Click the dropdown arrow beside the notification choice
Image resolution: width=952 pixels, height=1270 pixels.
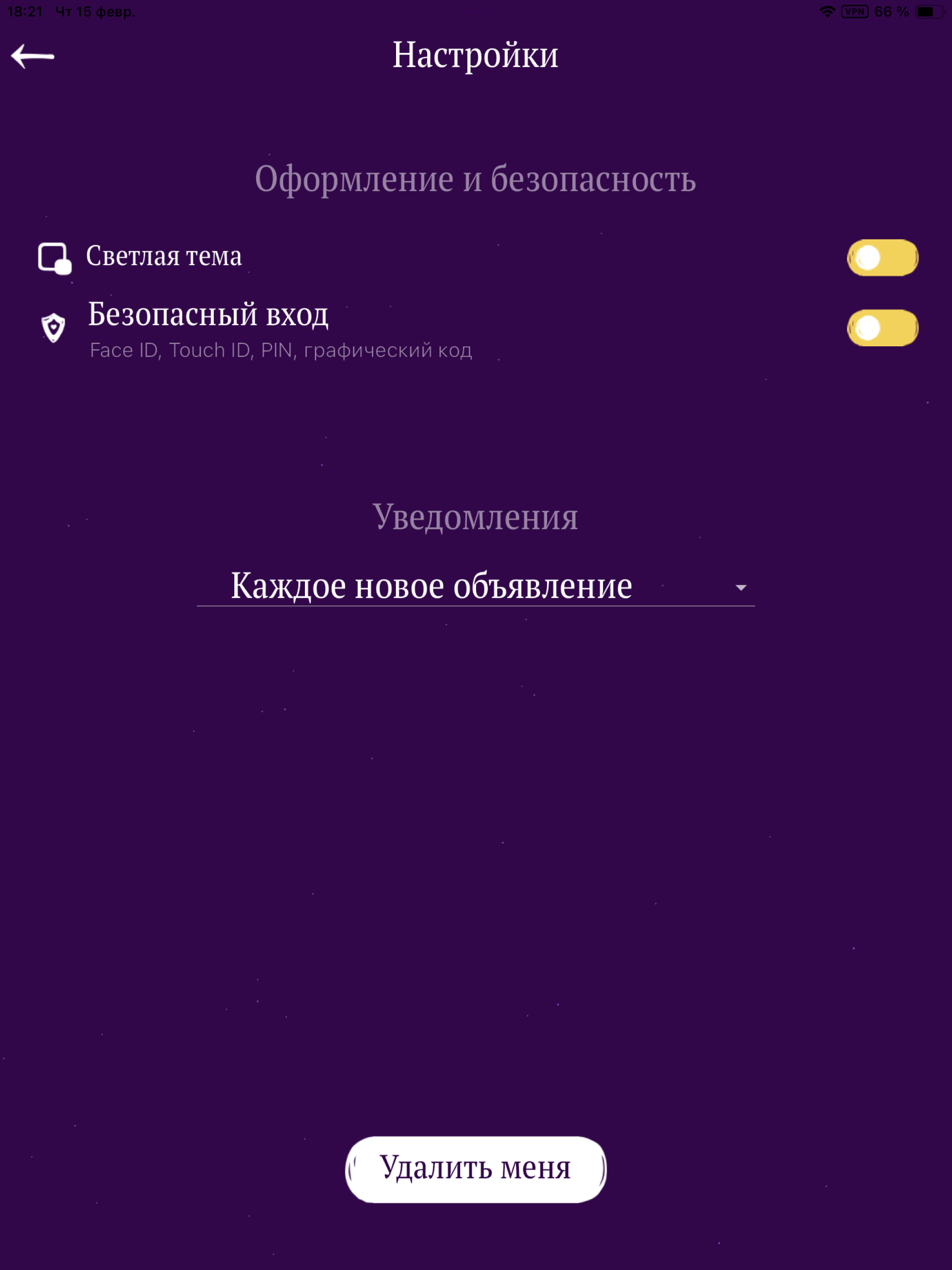740,588
